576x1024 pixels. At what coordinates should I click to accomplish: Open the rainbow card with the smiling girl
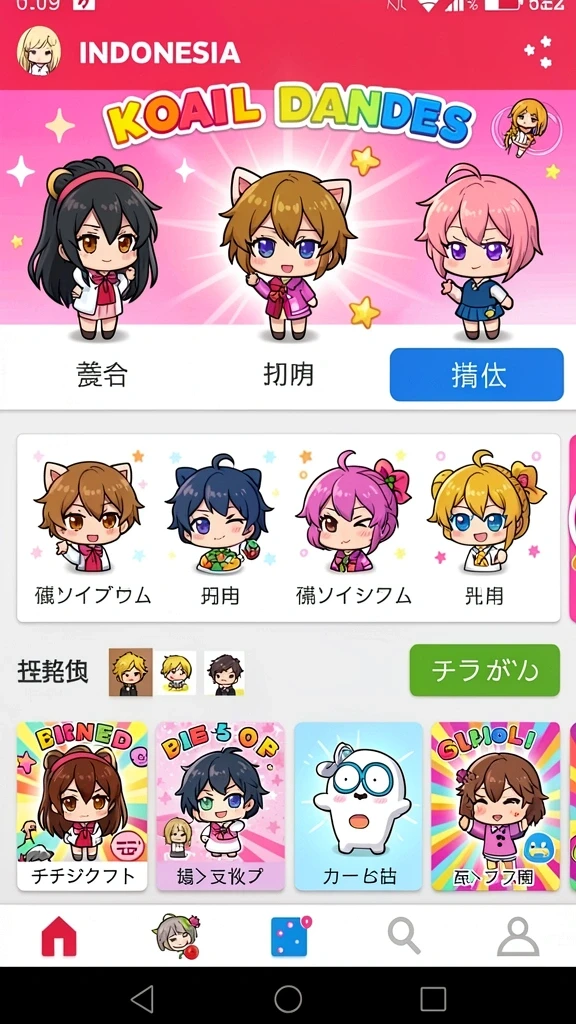tap(496, 806)
